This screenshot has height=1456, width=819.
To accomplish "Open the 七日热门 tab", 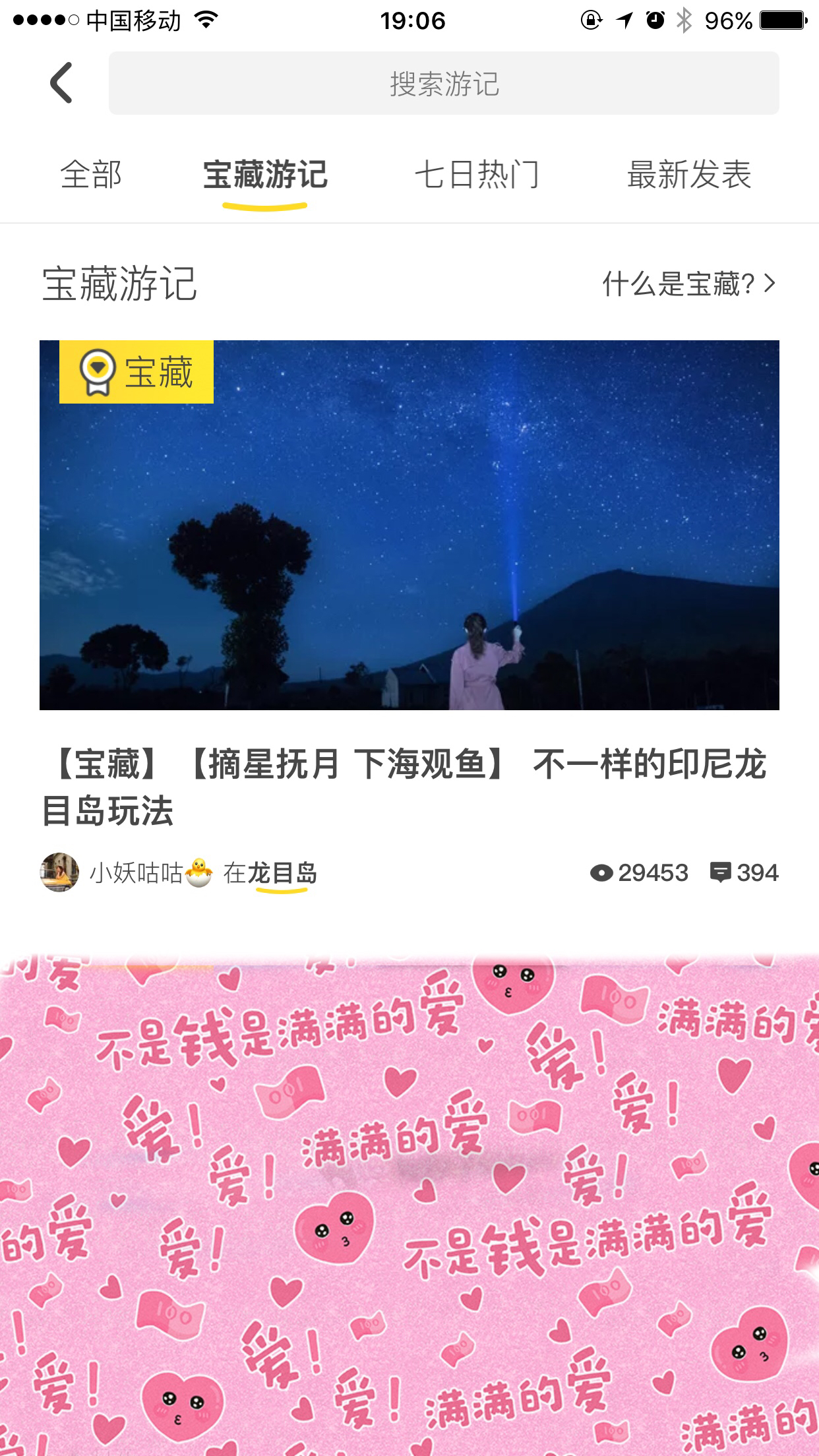I will click(477, 175).
